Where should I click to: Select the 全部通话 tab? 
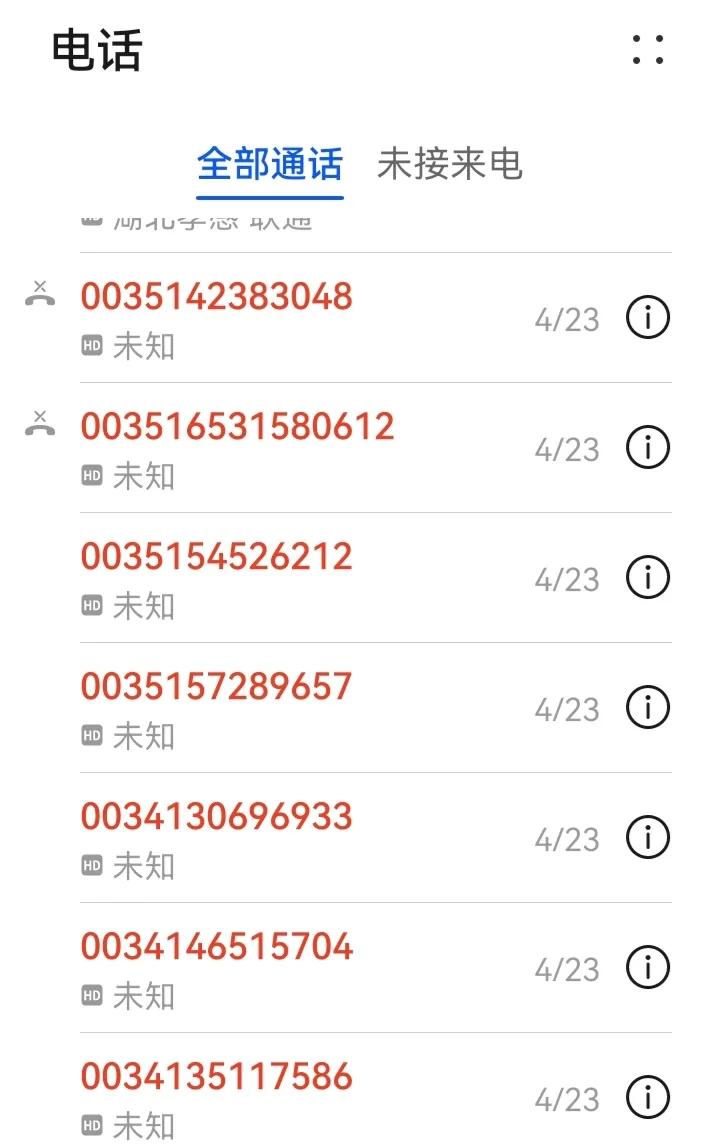269,164
